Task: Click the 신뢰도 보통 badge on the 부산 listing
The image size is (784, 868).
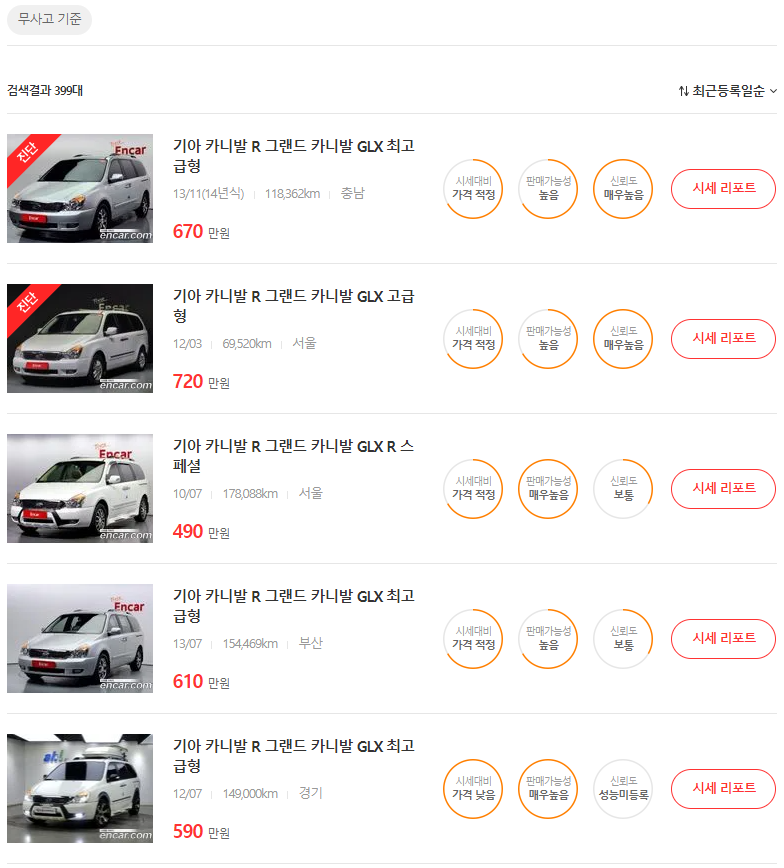Action: pyautogui.click(x=622, y=638)
